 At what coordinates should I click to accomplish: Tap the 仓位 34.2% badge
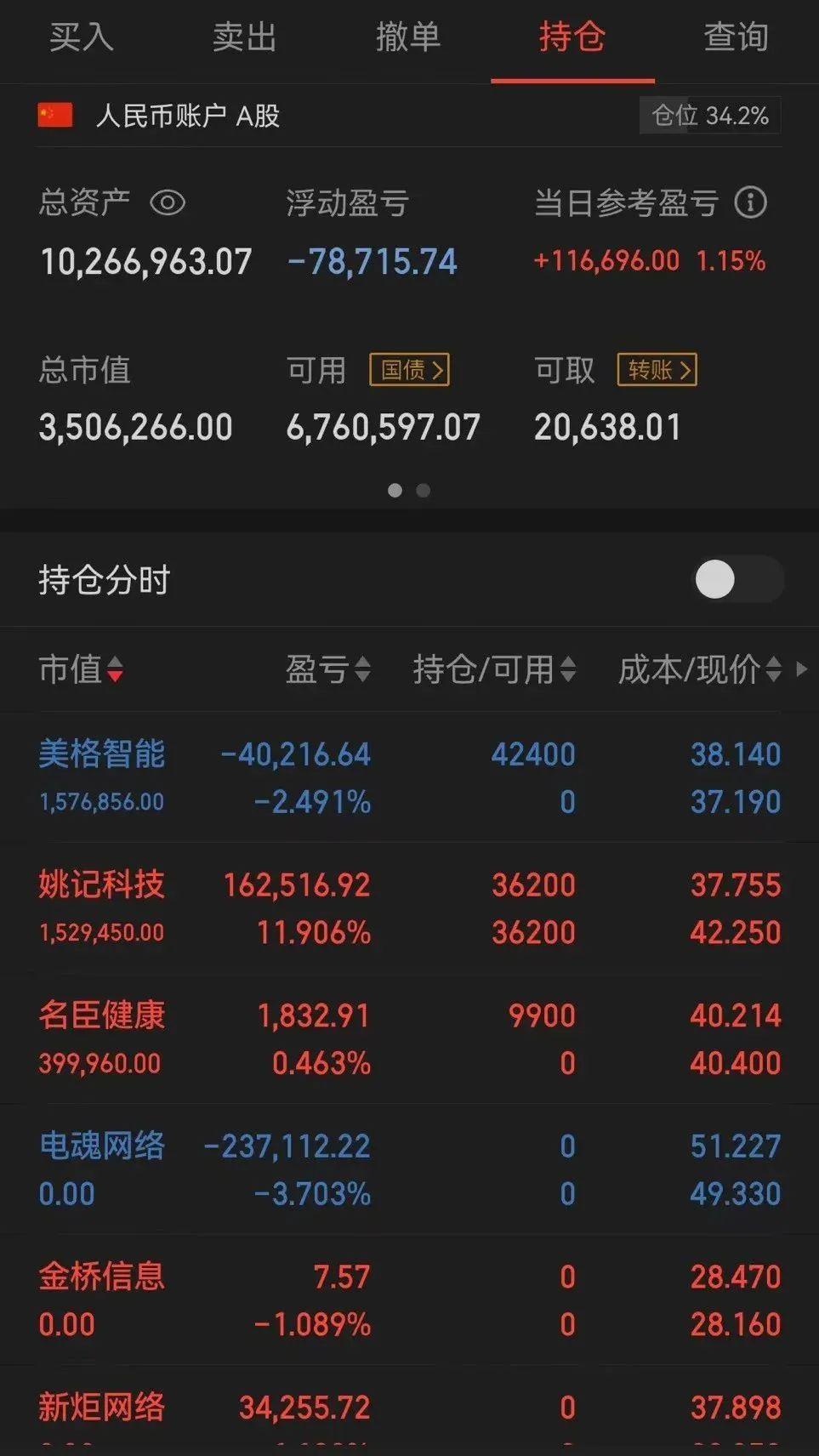coord(709,116)
